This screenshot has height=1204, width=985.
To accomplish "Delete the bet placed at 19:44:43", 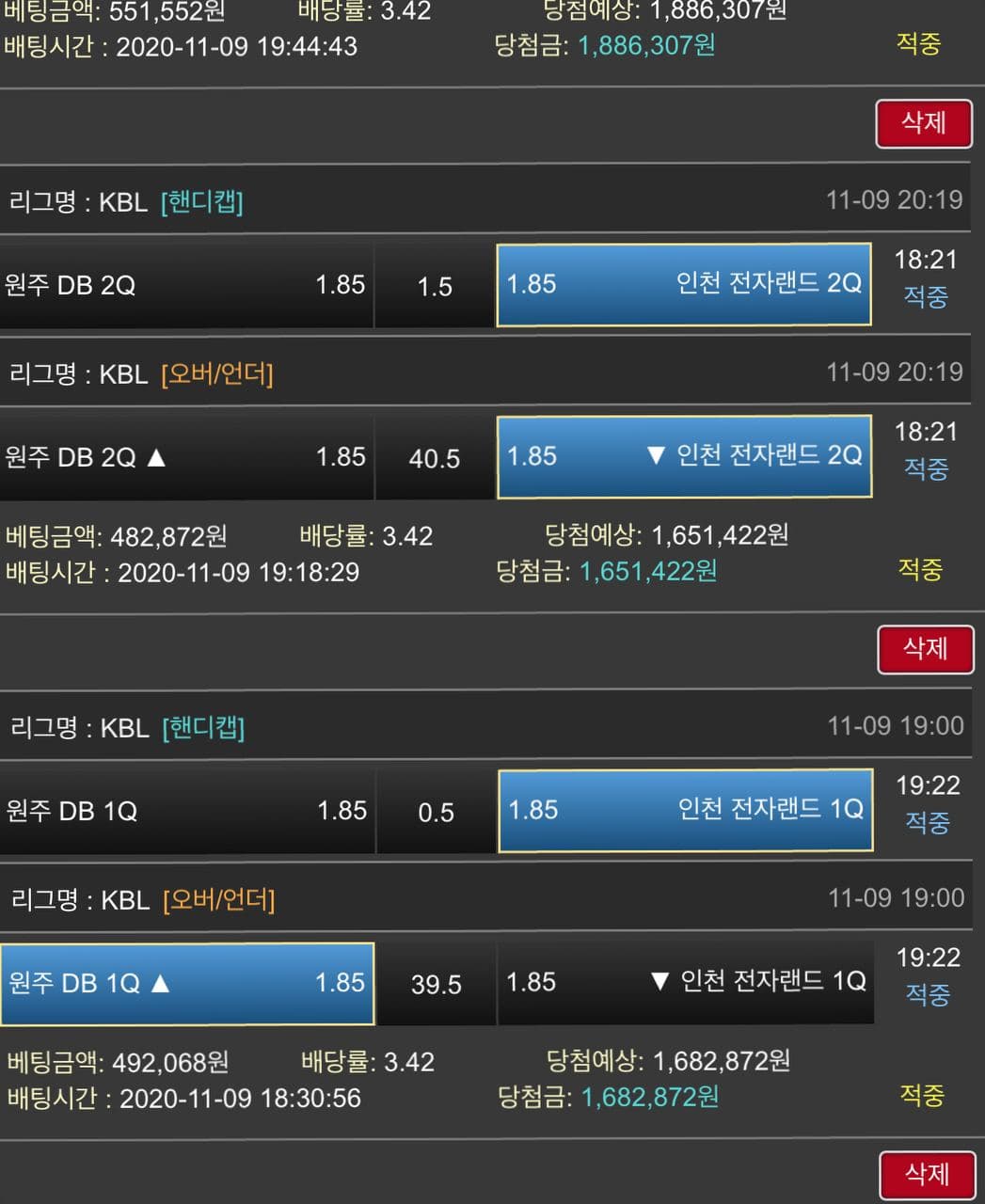I will click(923, 123).
